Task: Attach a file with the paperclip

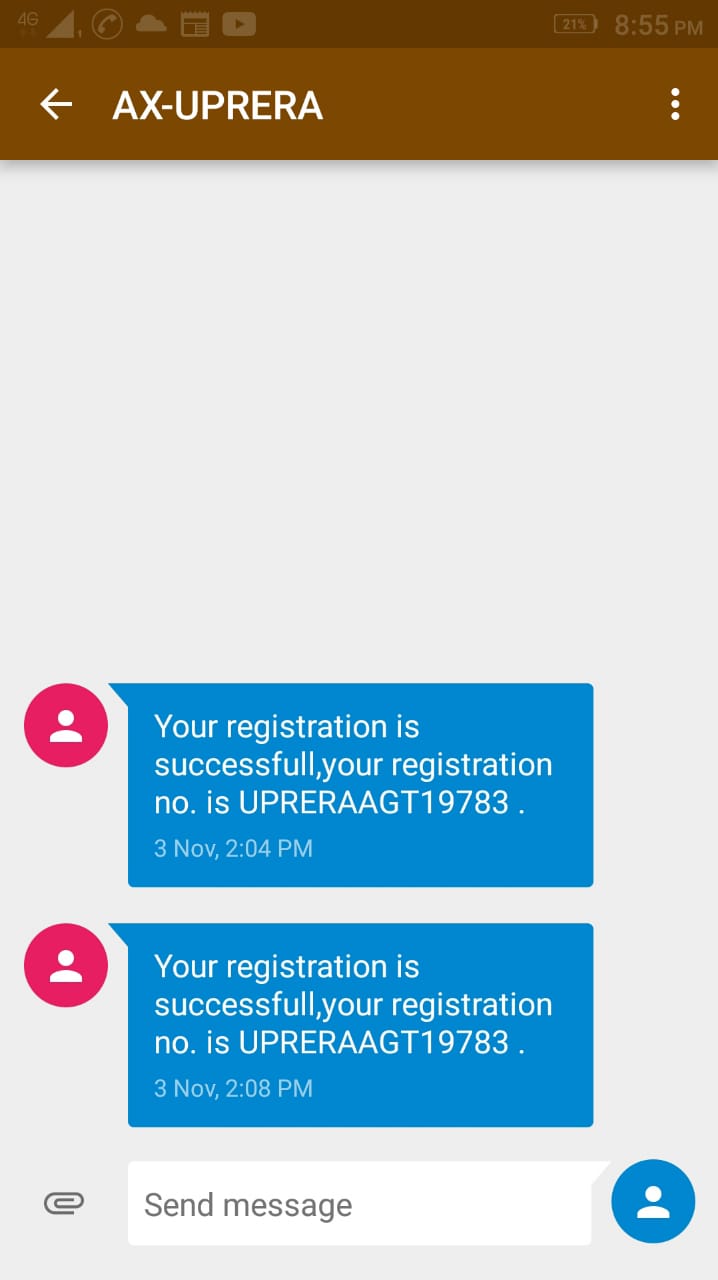Action: pyautogui.click(x=64, y=1203)
